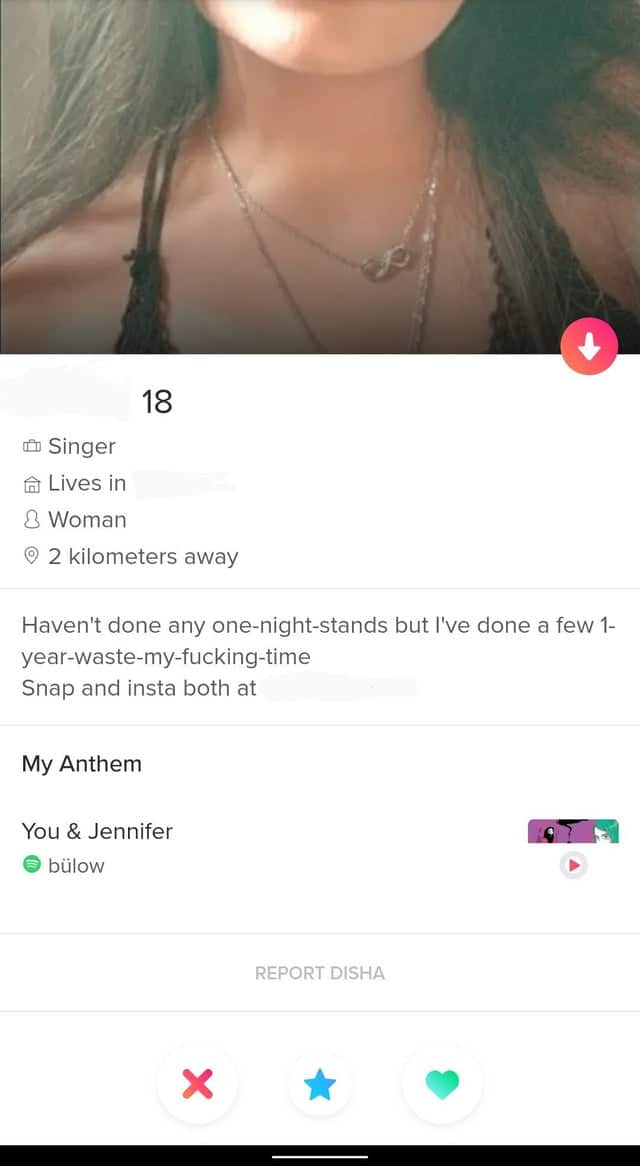Image resolution: width=640 pixels, height=1166 pixels.
Task: Like profile with the green heart
Action: (x=442, y=1084)
